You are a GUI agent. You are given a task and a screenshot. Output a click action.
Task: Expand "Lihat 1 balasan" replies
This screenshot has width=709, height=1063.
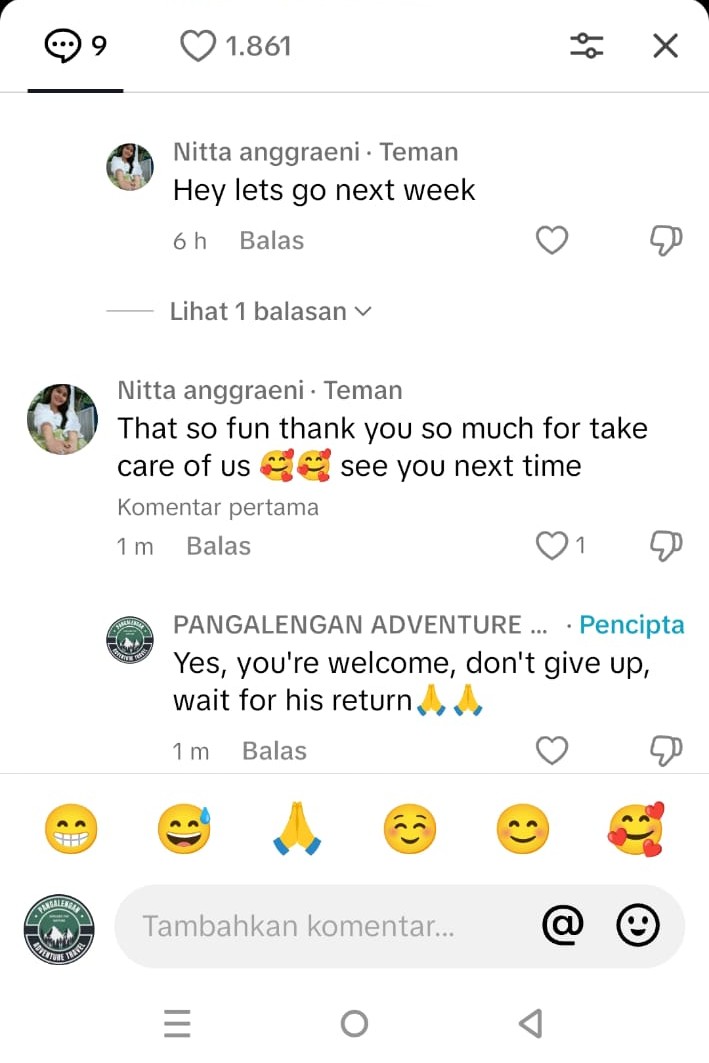(270, 311)
